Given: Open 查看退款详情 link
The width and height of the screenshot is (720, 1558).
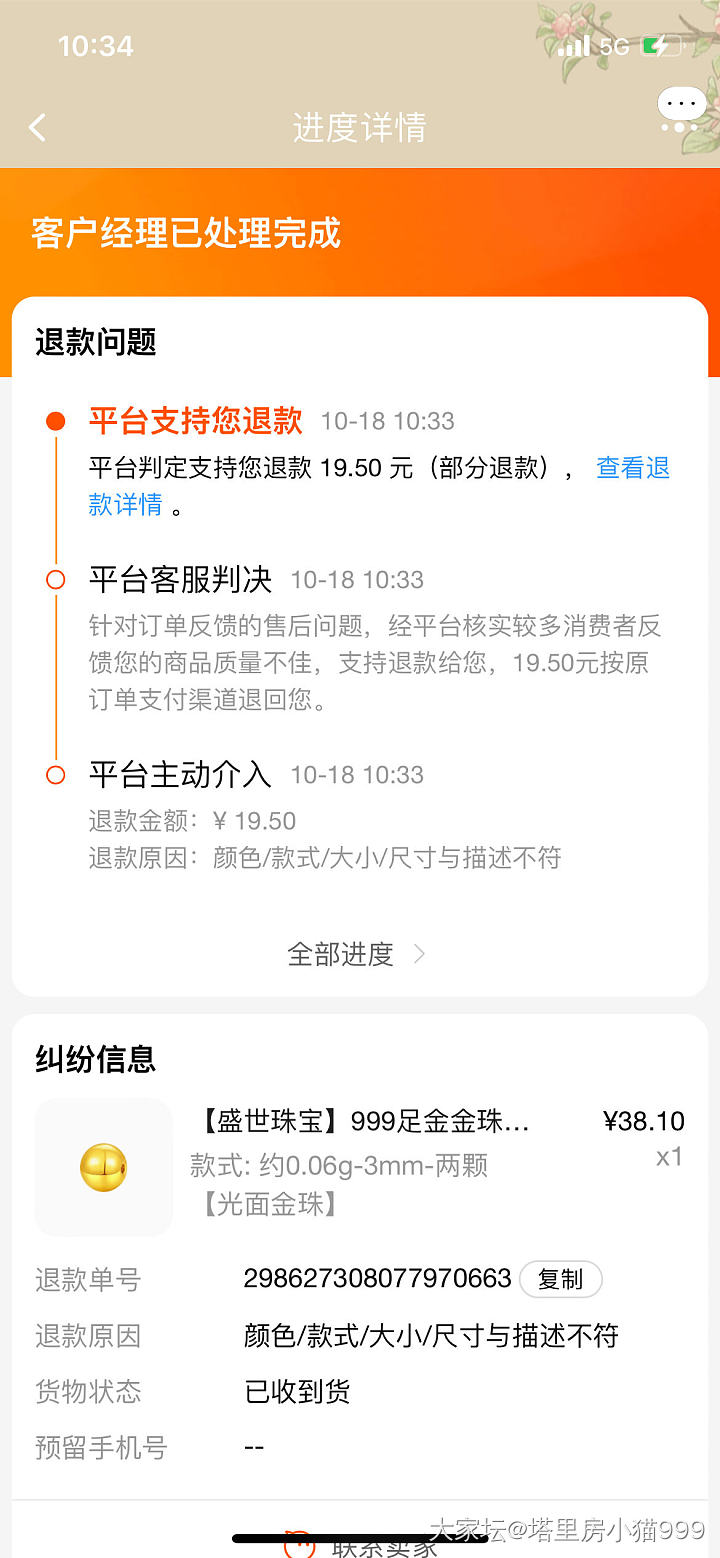Looking at the screenshot, I should tap(632, 468).
